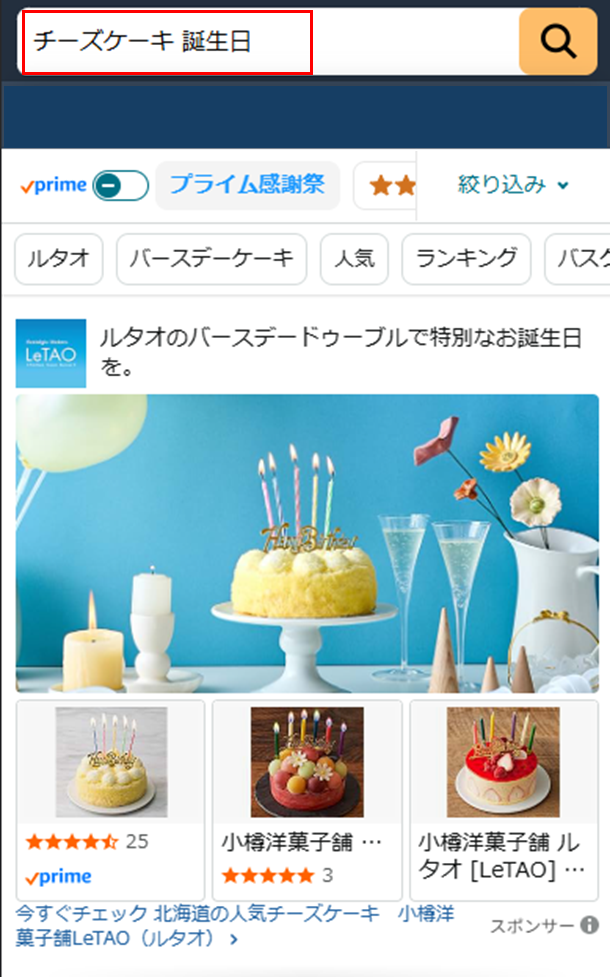The image size is (610, 977).
Task: Expand the 絞り込み filter dropdown
Action: click(x=513, y=185)
